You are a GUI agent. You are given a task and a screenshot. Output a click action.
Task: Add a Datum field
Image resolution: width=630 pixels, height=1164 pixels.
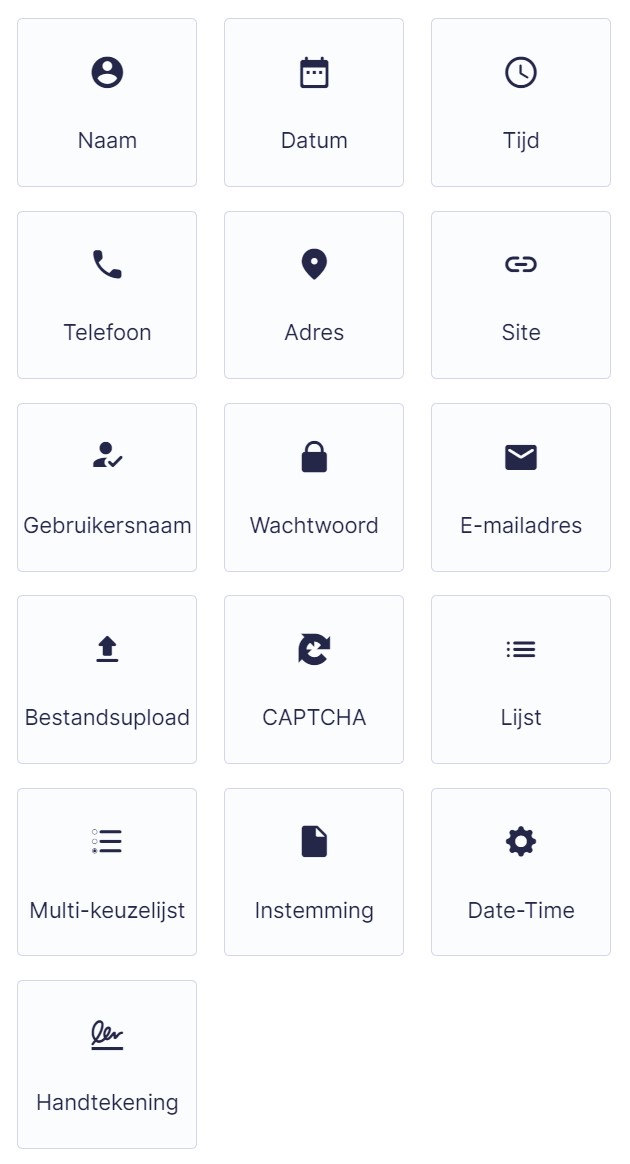click(314, 102)
